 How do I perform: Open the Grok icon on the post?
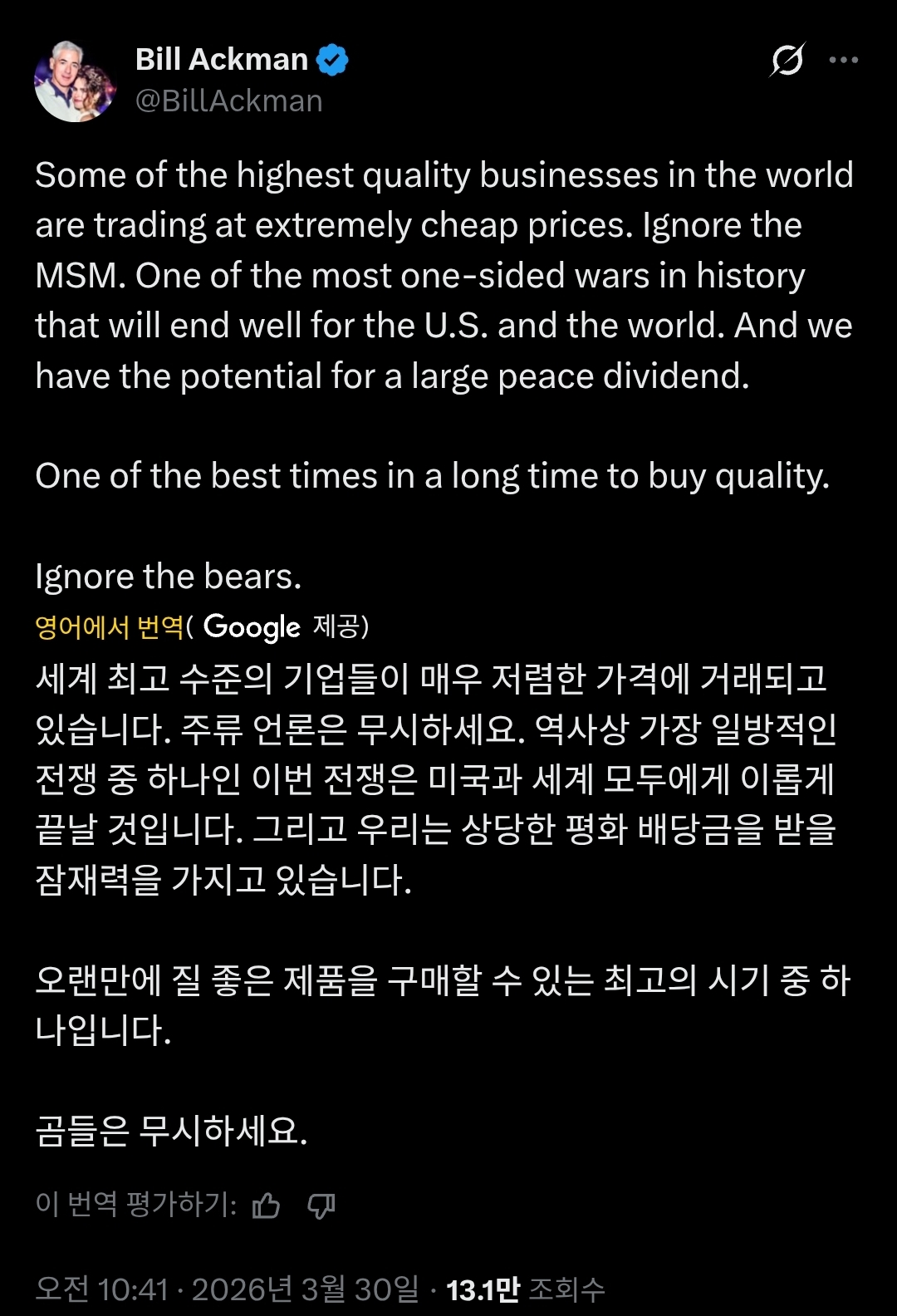[787, 60]
